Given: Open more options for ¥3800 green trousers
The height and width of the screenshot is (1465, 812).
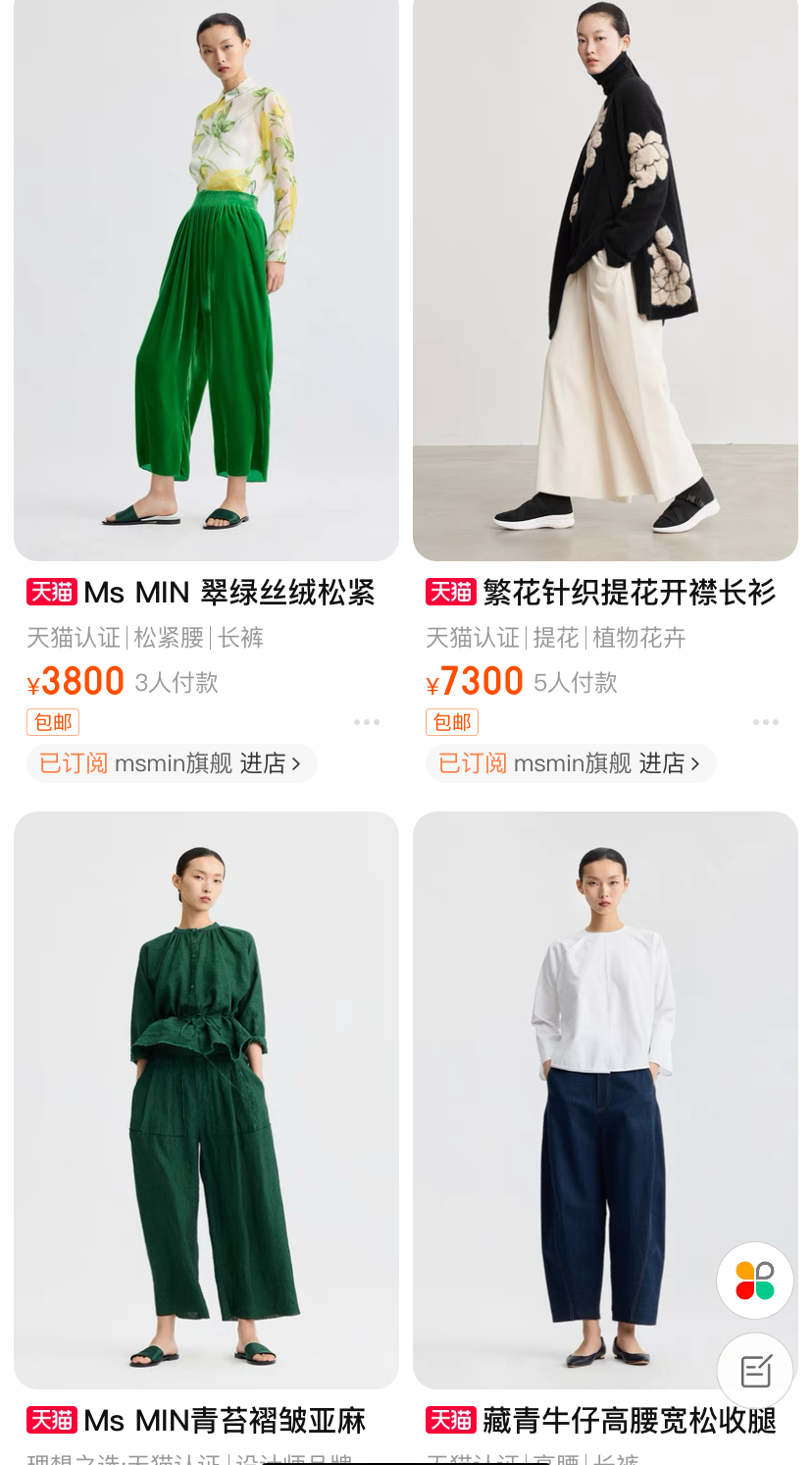Looking at the screenshot, I should tap(367, 722).
